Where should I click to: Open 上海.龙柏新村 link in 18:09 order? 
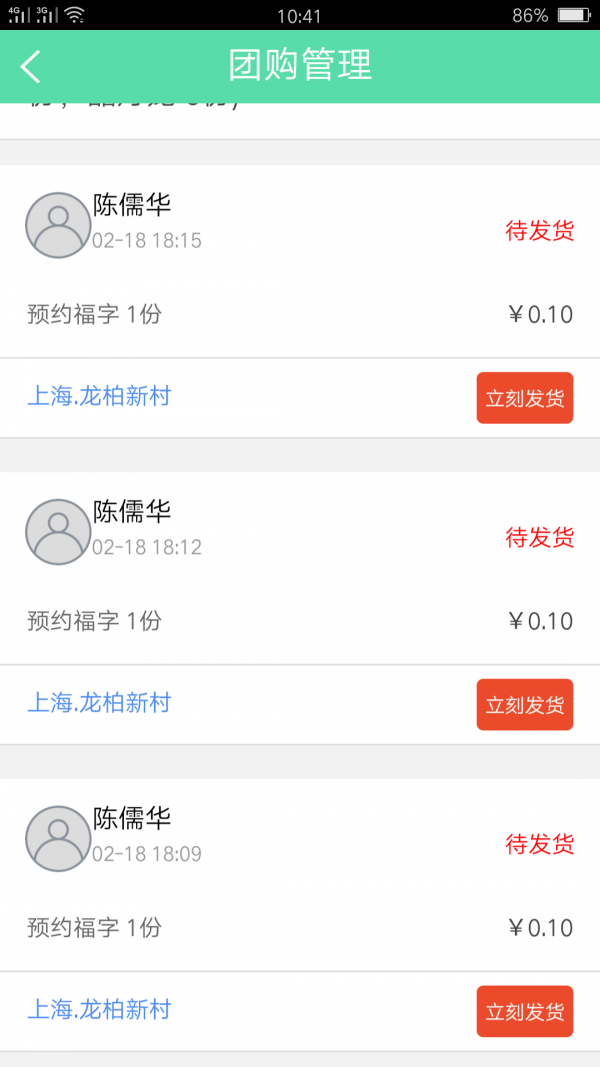pyautogui.click(x=99, y=1009)
